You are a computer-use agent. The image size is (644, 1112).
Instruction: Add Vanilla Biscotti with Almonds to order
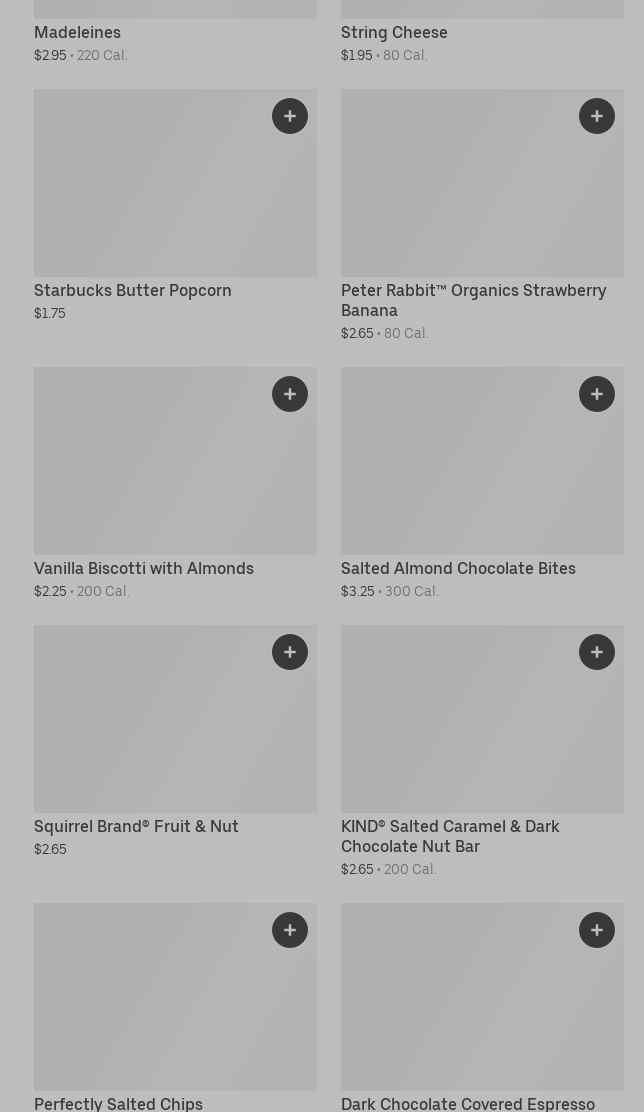pyautogui.click(x=290, y=394)
